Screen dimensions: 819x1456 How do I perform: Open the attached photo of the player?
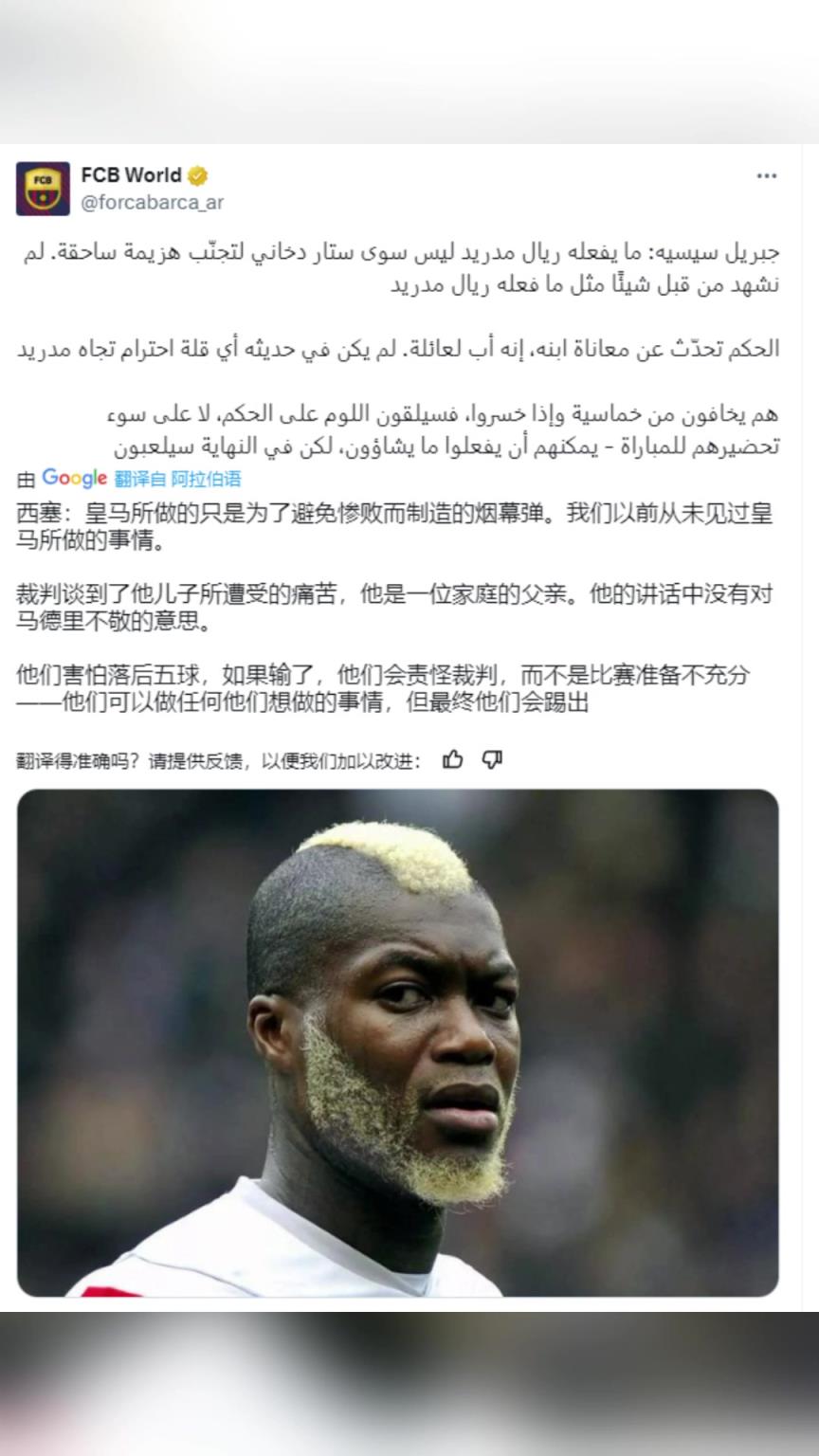click(x=398, y=1043)
